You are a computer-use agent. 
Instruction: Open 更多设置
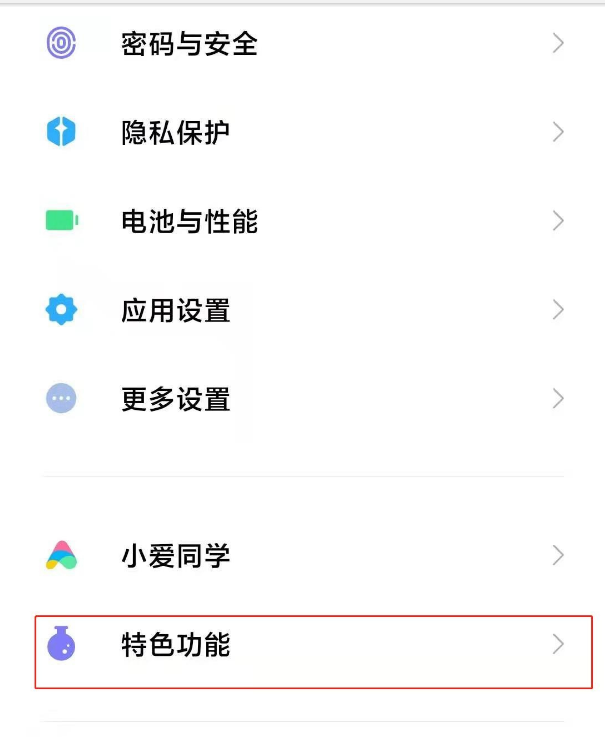176,399
